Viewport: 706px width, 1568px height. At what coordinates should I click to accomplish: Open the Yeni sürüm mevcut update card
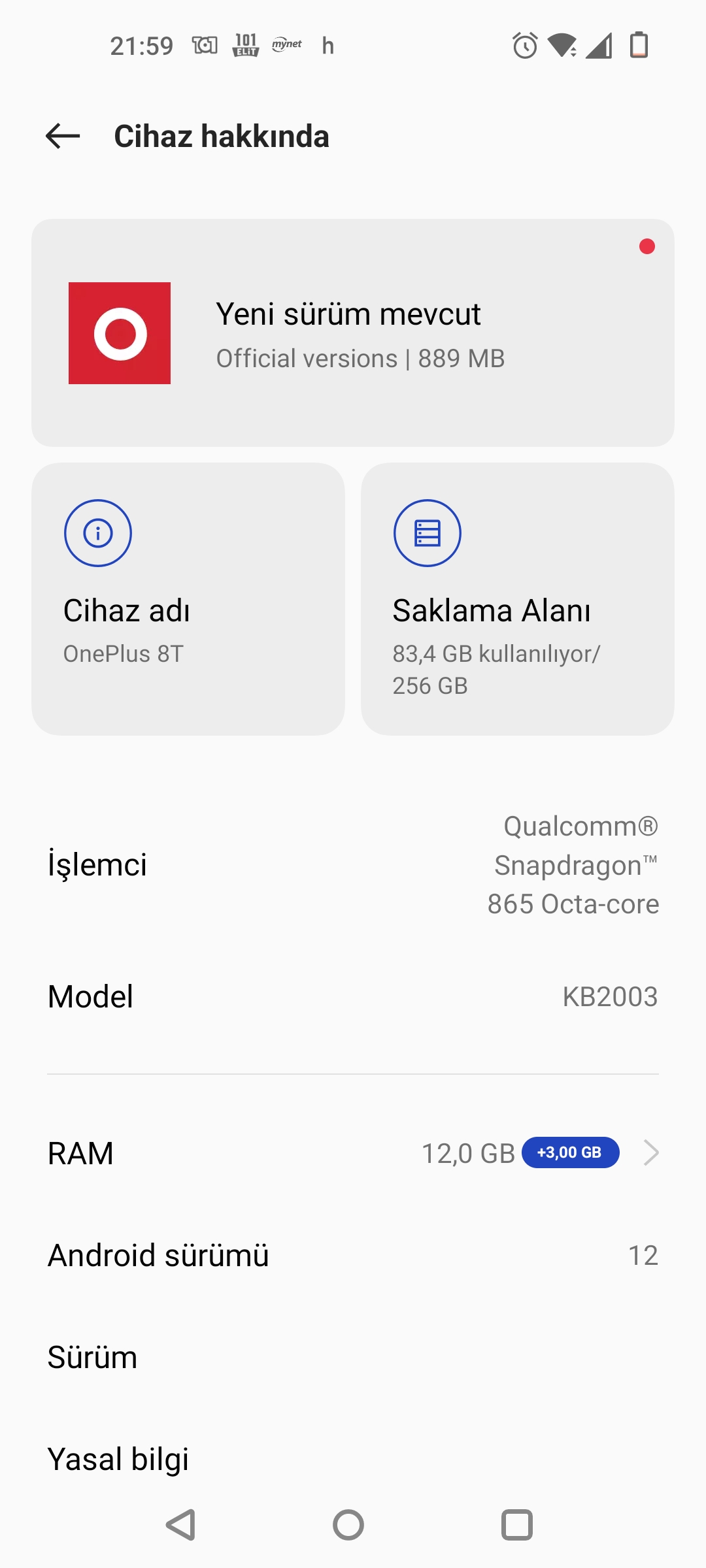click(353, 333)
